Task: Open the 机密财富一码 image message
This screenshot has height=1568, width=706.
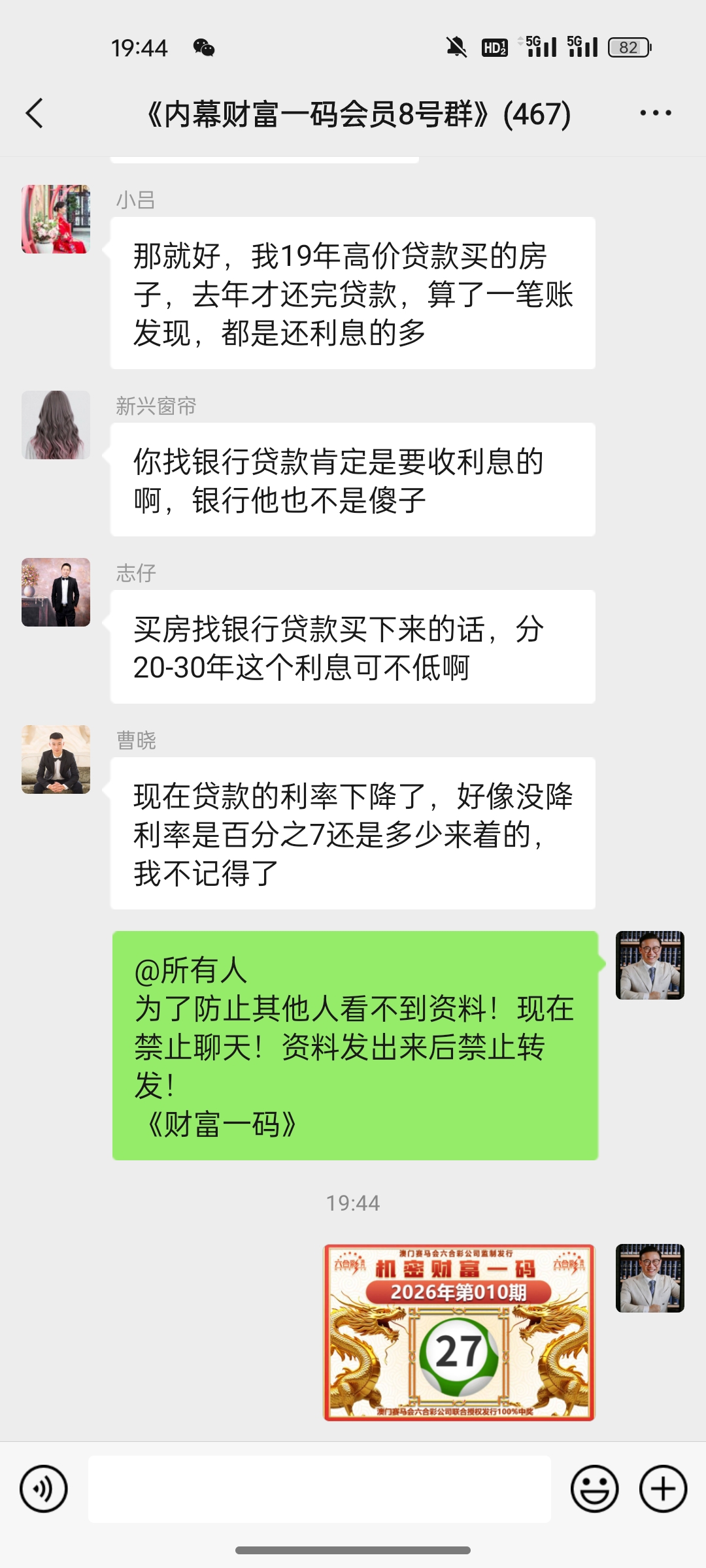Action: (x=459, y=1332)
